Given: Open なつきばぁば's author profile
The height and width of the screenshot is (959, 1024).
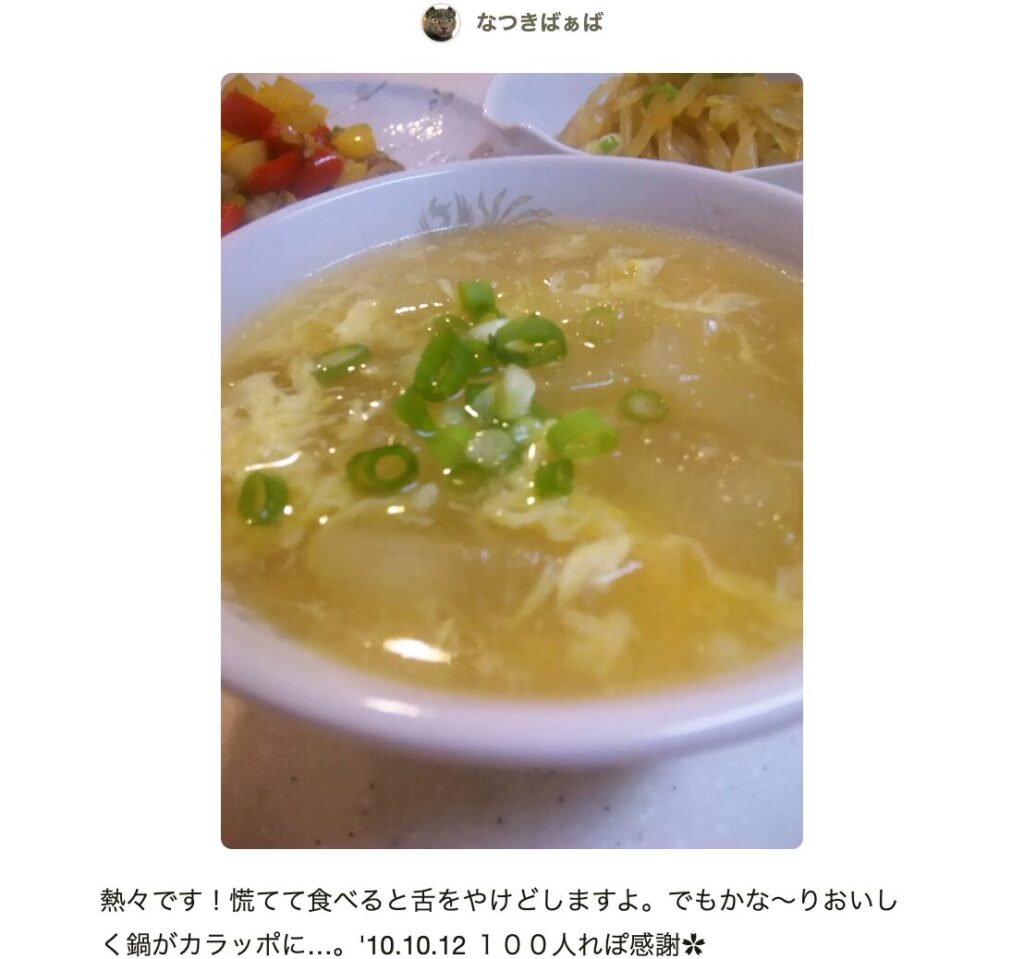Looking at the screenshot, I should (x=539, y=23).
